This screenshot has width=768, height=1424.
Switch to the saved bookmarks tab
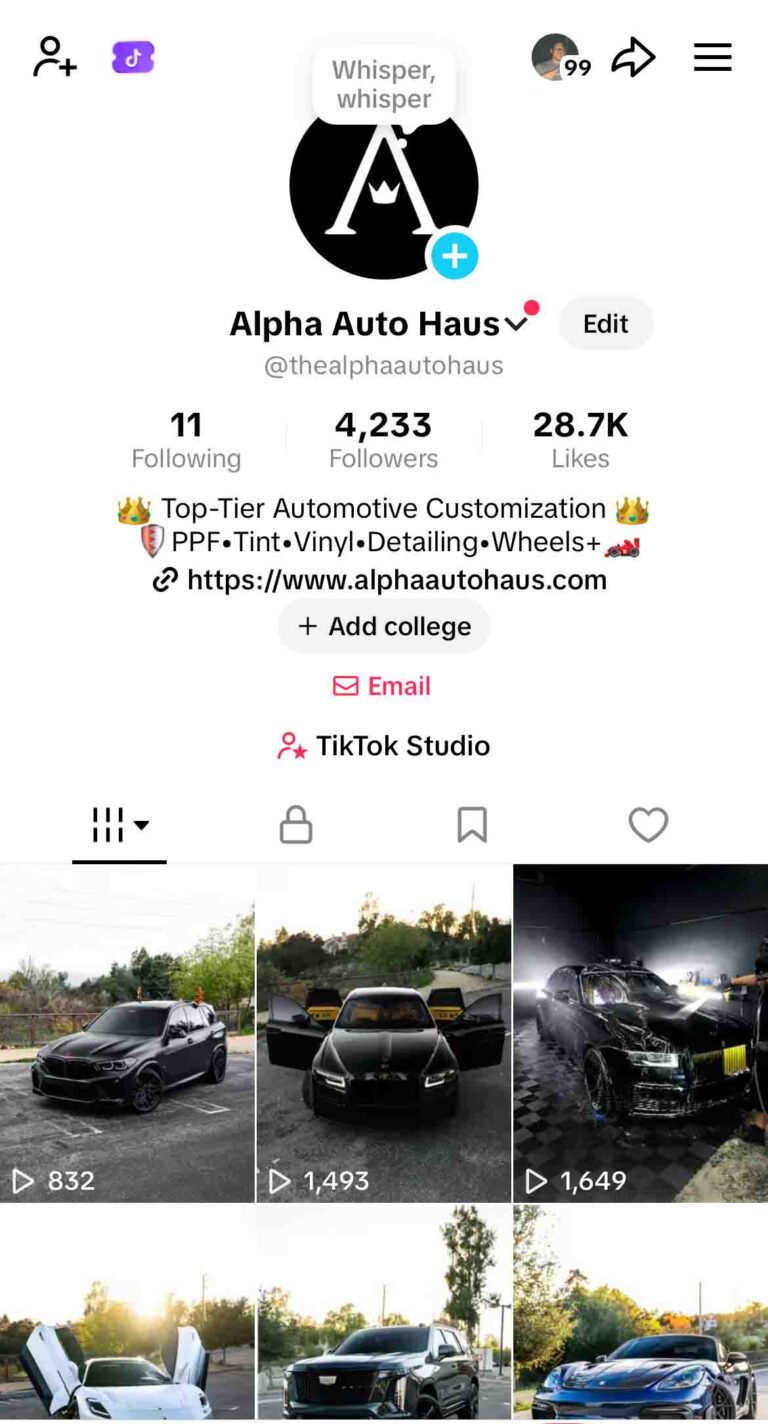pyautogui.click(x=472, y=825)
